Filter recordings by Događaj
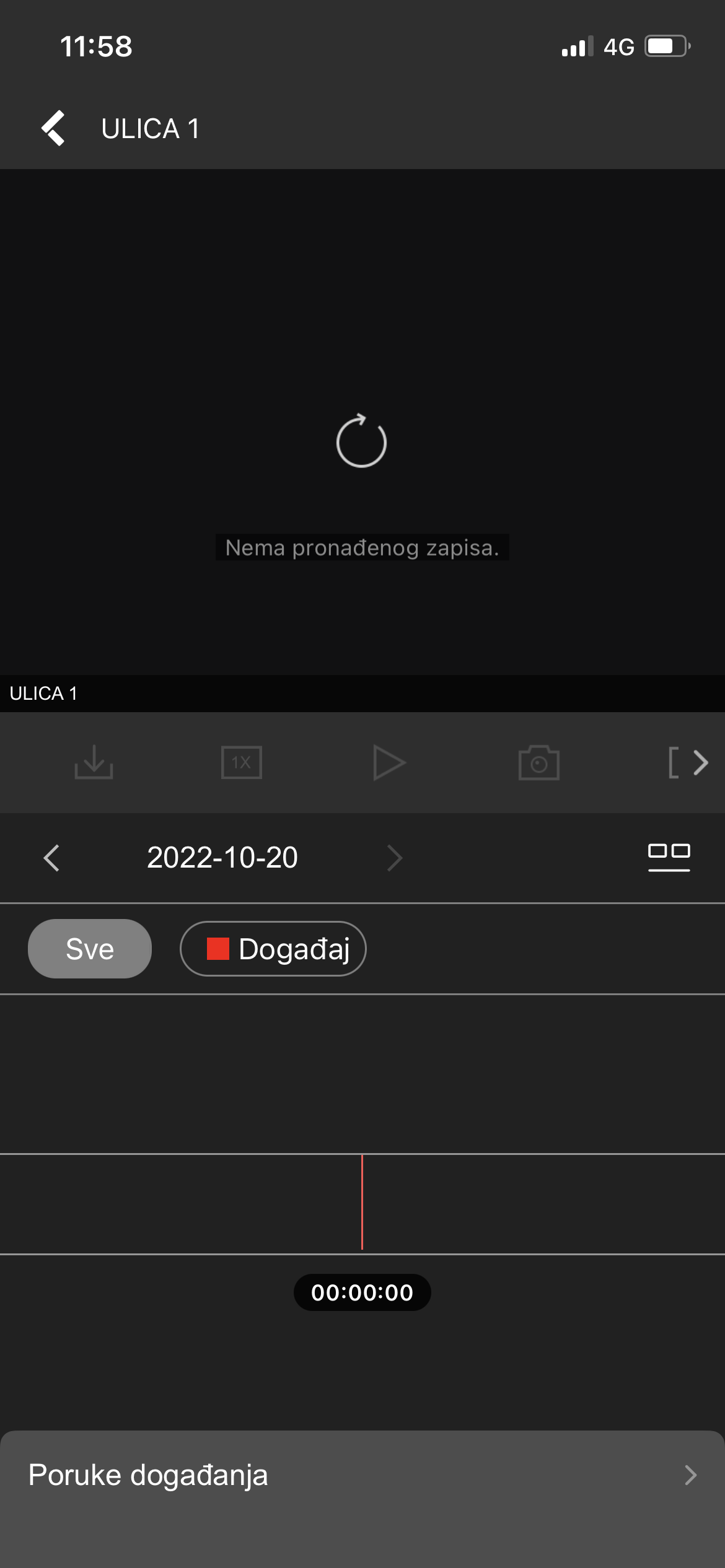This screenshot has height=1568, width=725. pyautogui.click(x=273, y=949)
